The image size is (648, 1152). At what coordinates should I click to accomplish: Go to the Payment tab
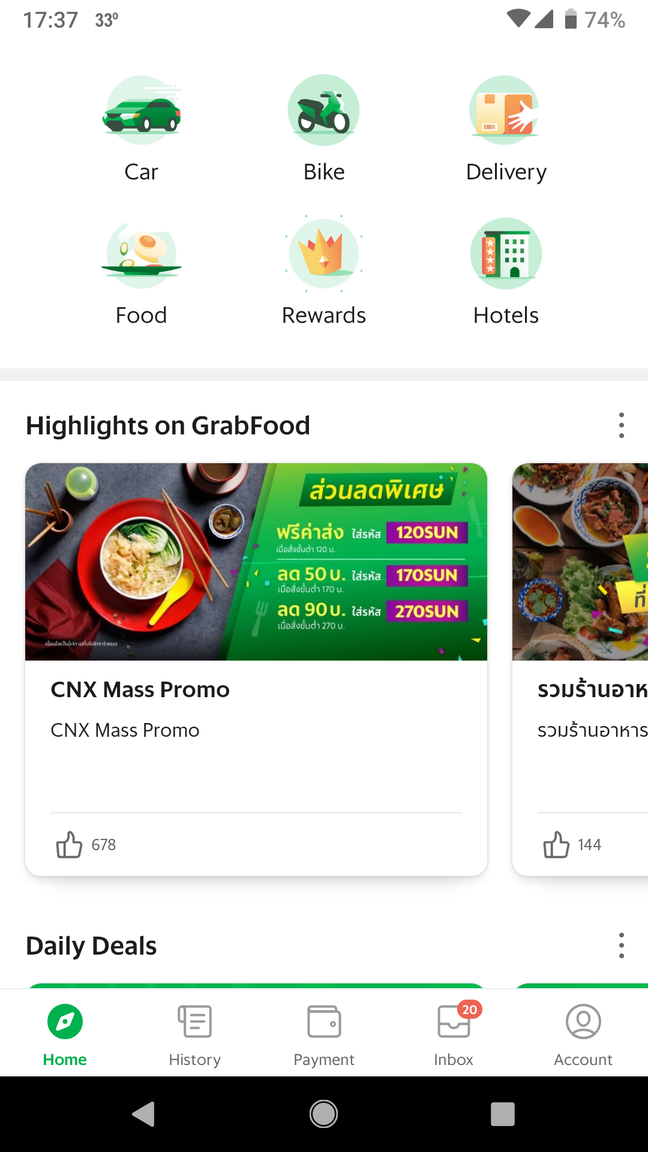324,1034
